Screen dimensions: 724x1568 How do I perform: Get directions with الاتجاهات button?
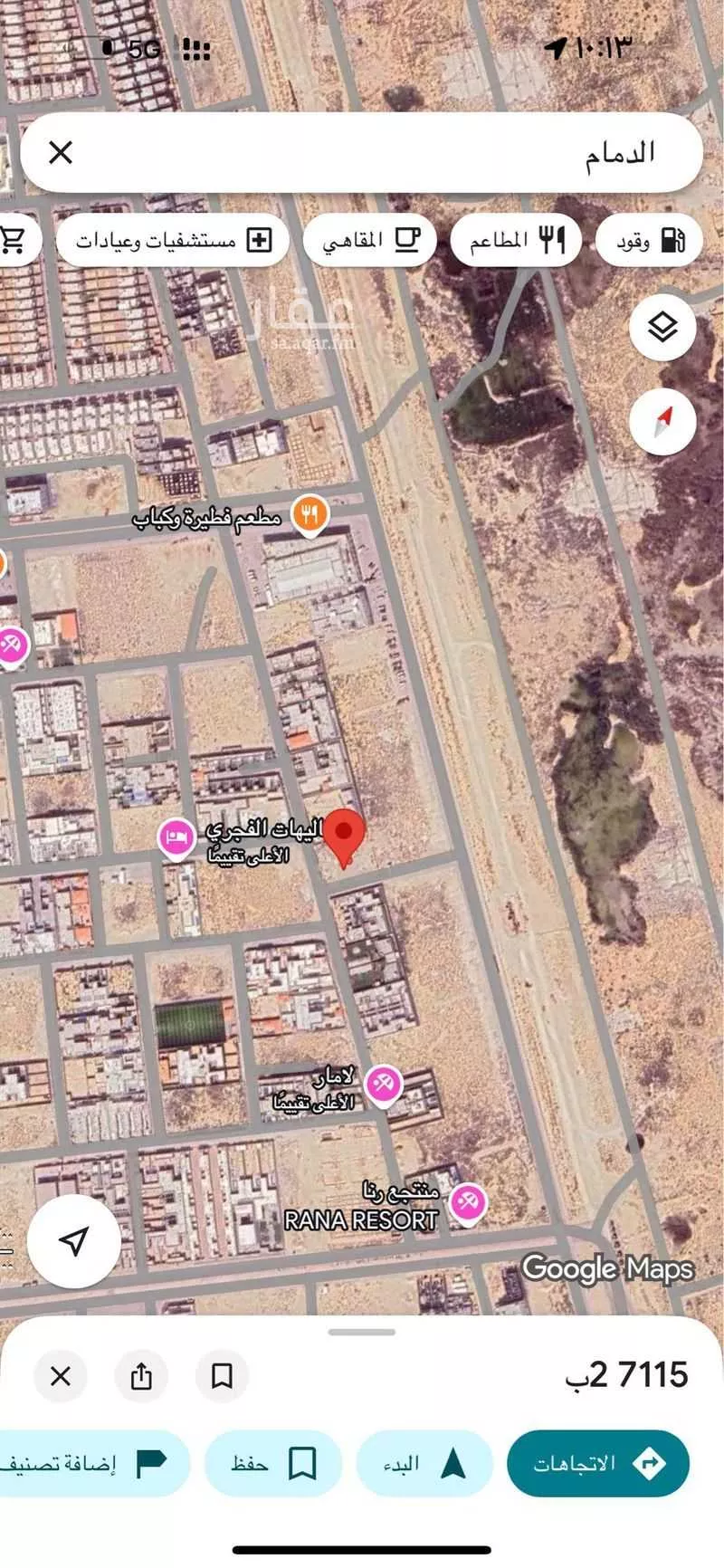click(x=597, y=1463)
